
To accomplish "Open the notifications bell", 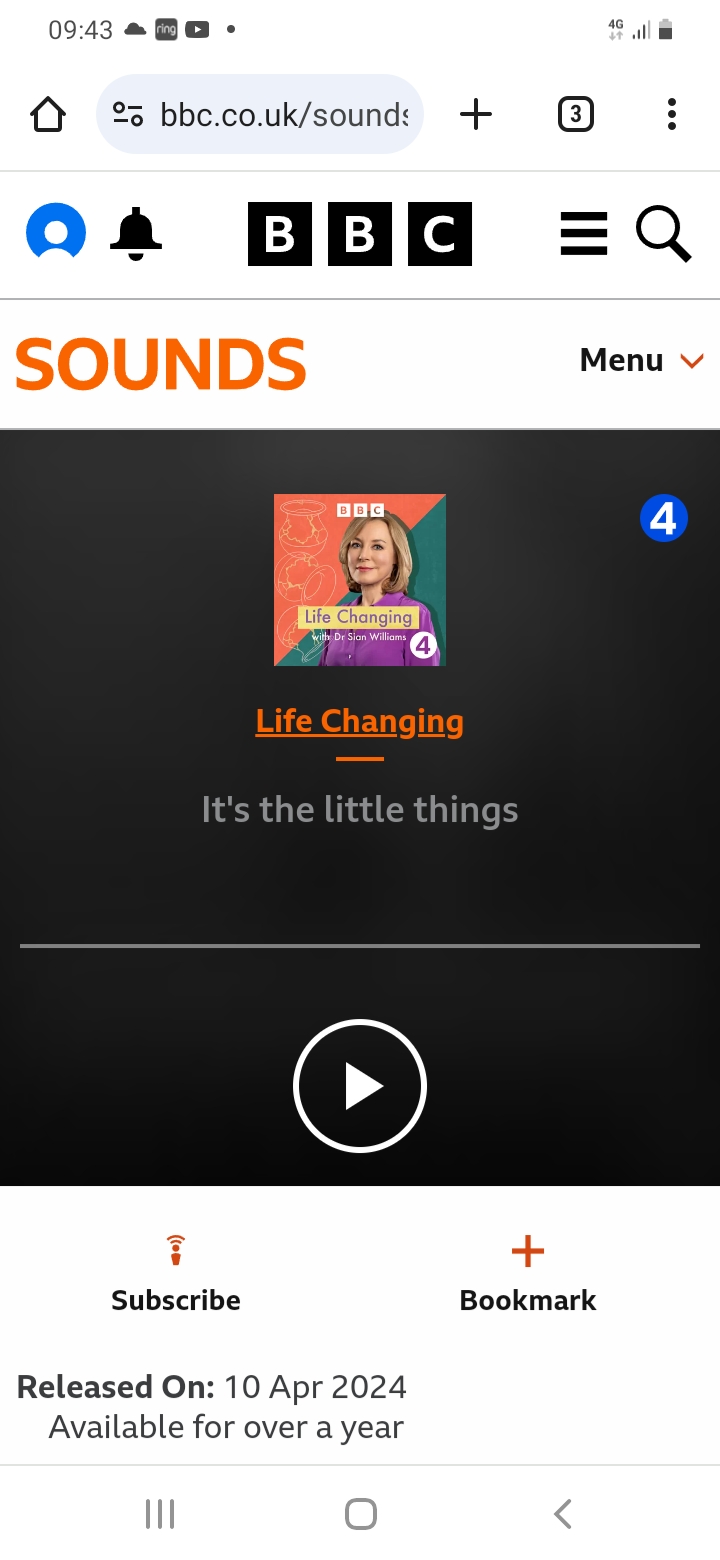I will pyautogui.click(x=136, y=234).
